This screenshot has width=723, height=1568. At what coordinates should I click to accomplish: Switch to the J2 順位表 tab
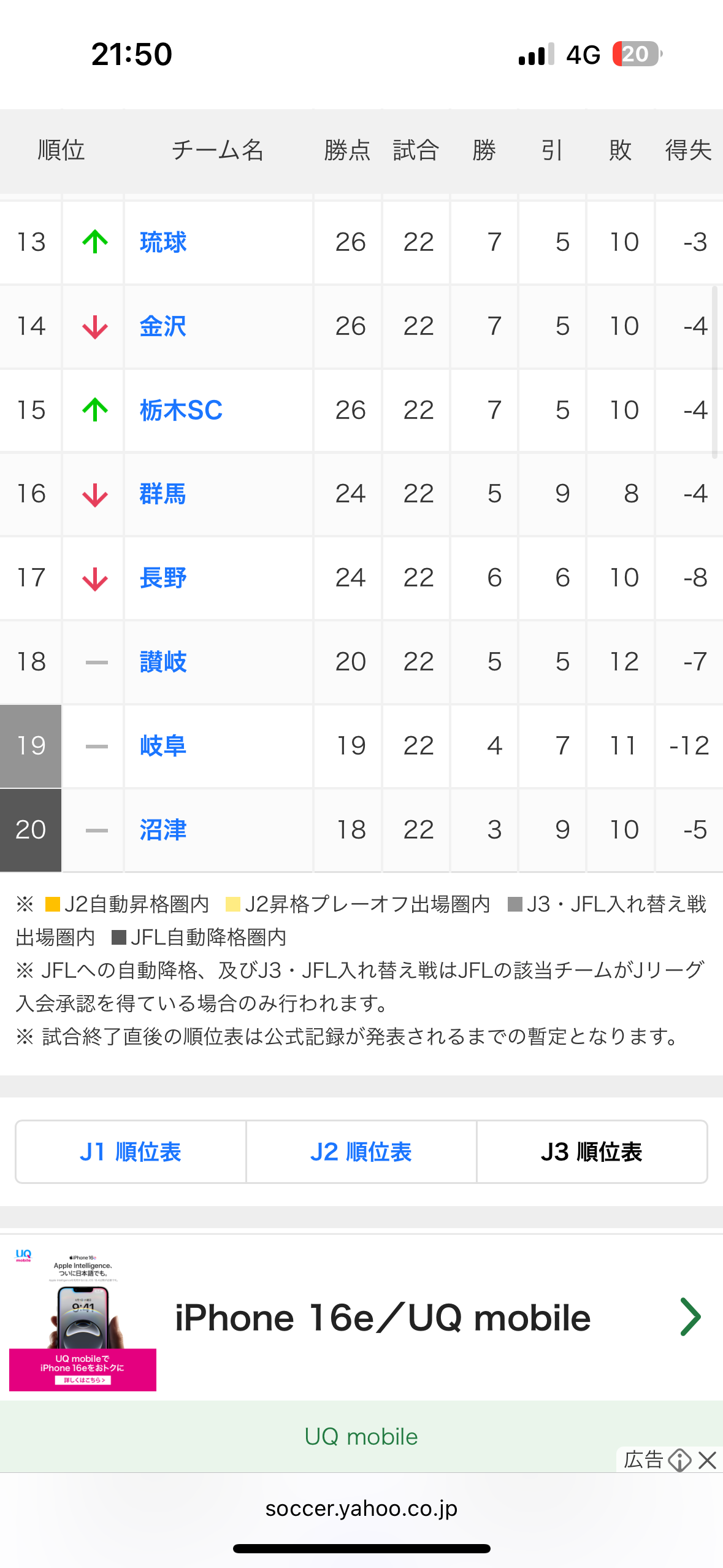pyautogui.click(x=361, y=1152)
